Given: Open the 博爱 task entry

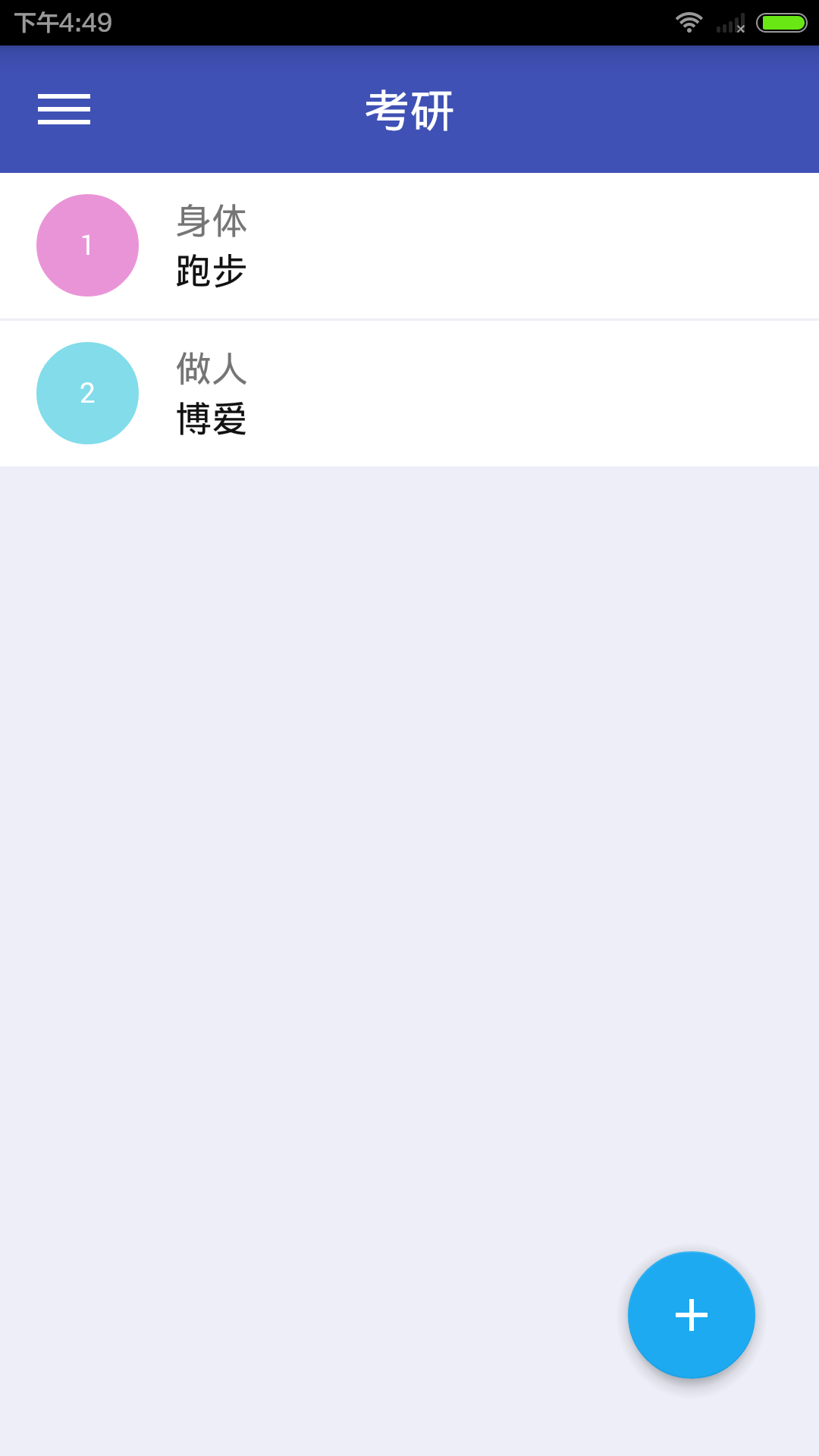Looking at the screenshot, I should (x=212, y=419).
